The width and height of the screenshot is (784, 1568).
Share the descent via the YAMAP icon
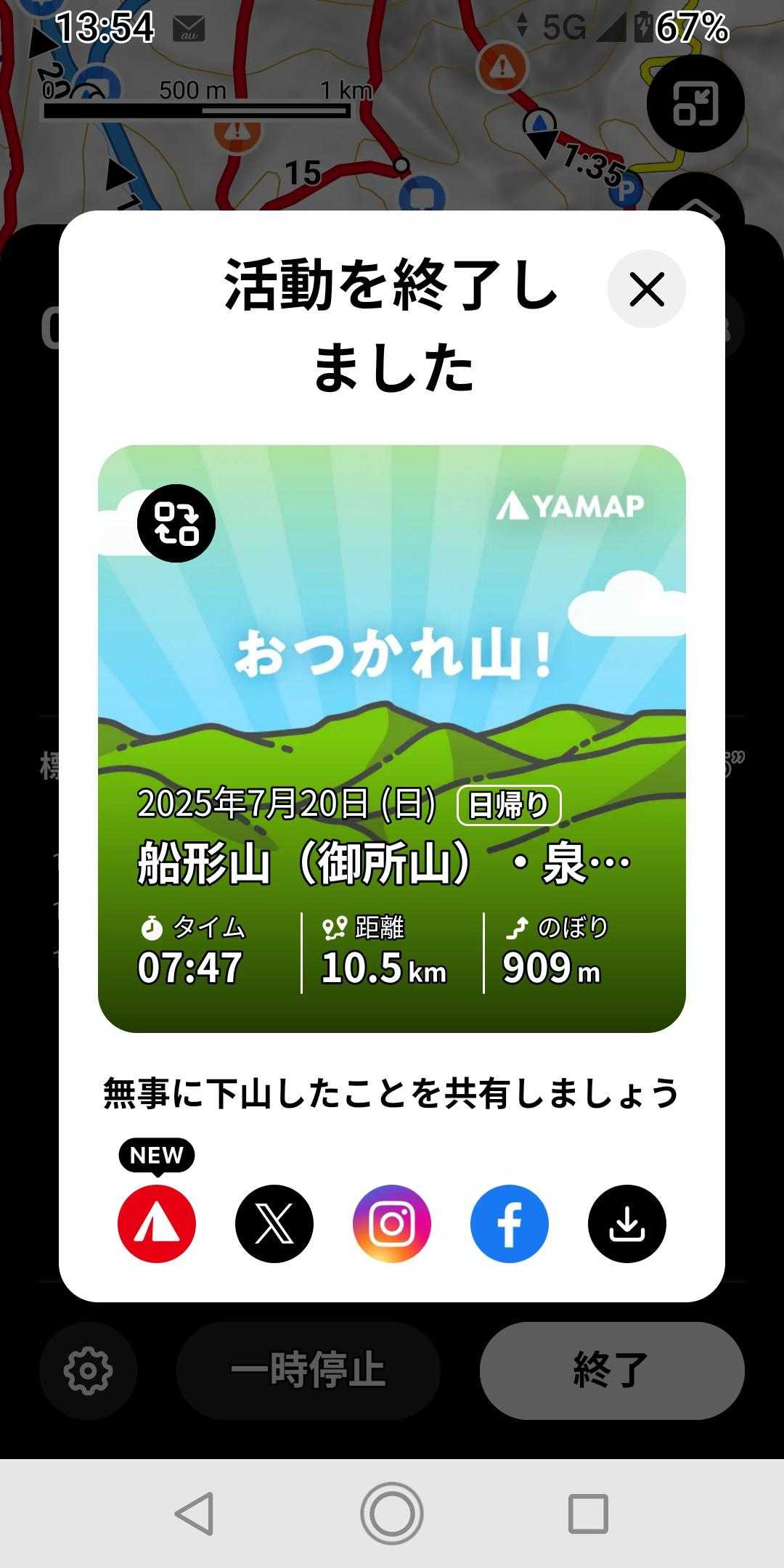157,1224
